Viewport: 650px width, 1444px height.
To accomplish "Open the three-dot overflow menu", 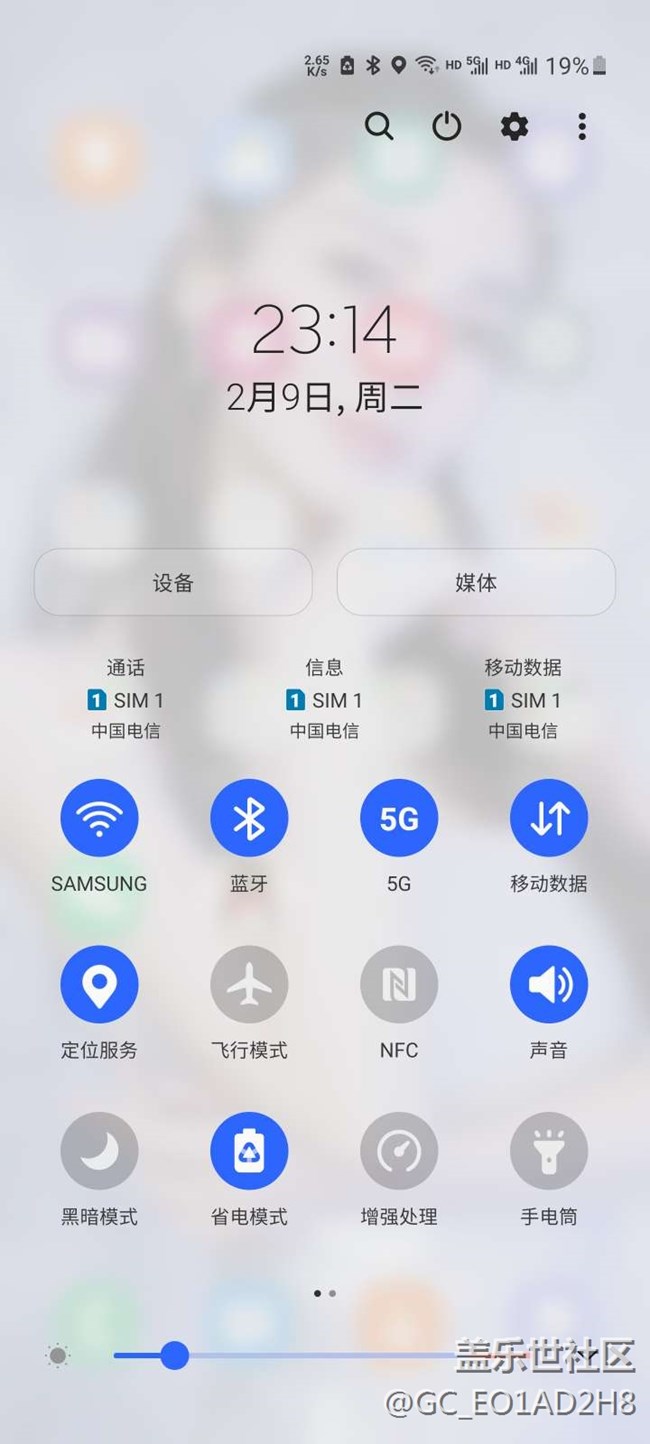I will [x=582, y=126].
